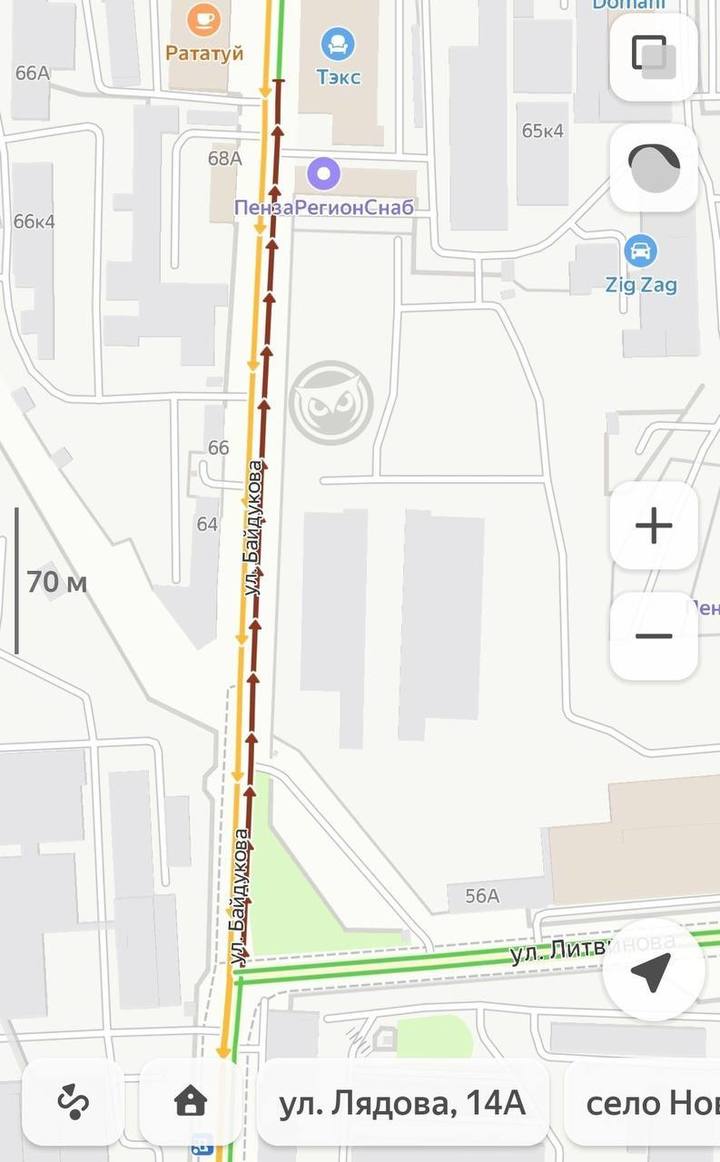Image resolution: width=720 pixels, height=1162 pixels.
Task: Open the map layers button
Action: (653, 56)
